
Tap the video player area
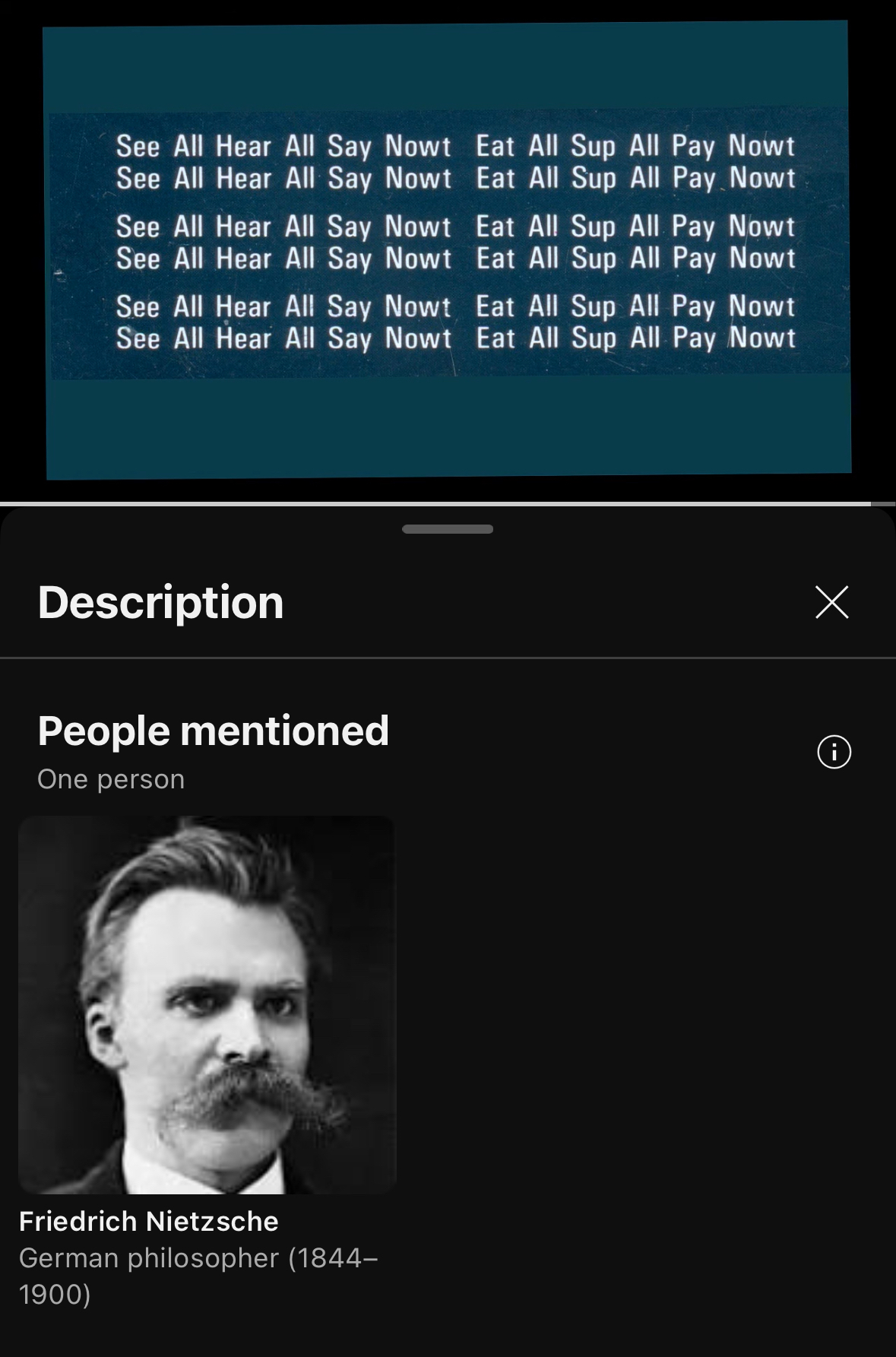pos(448,249)
